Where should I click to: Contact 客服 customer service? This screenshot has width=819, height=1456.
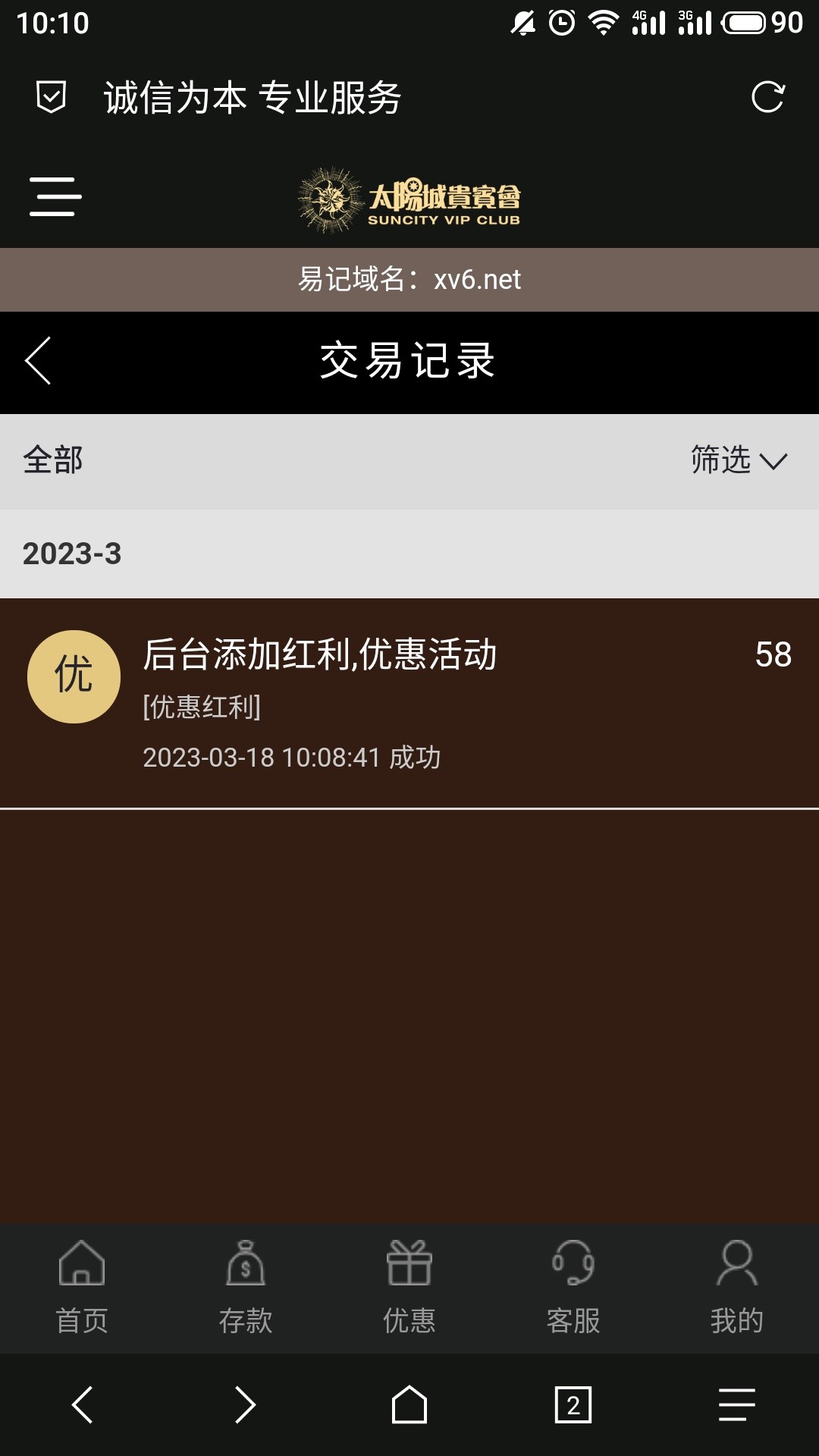tap(573, 1288)
